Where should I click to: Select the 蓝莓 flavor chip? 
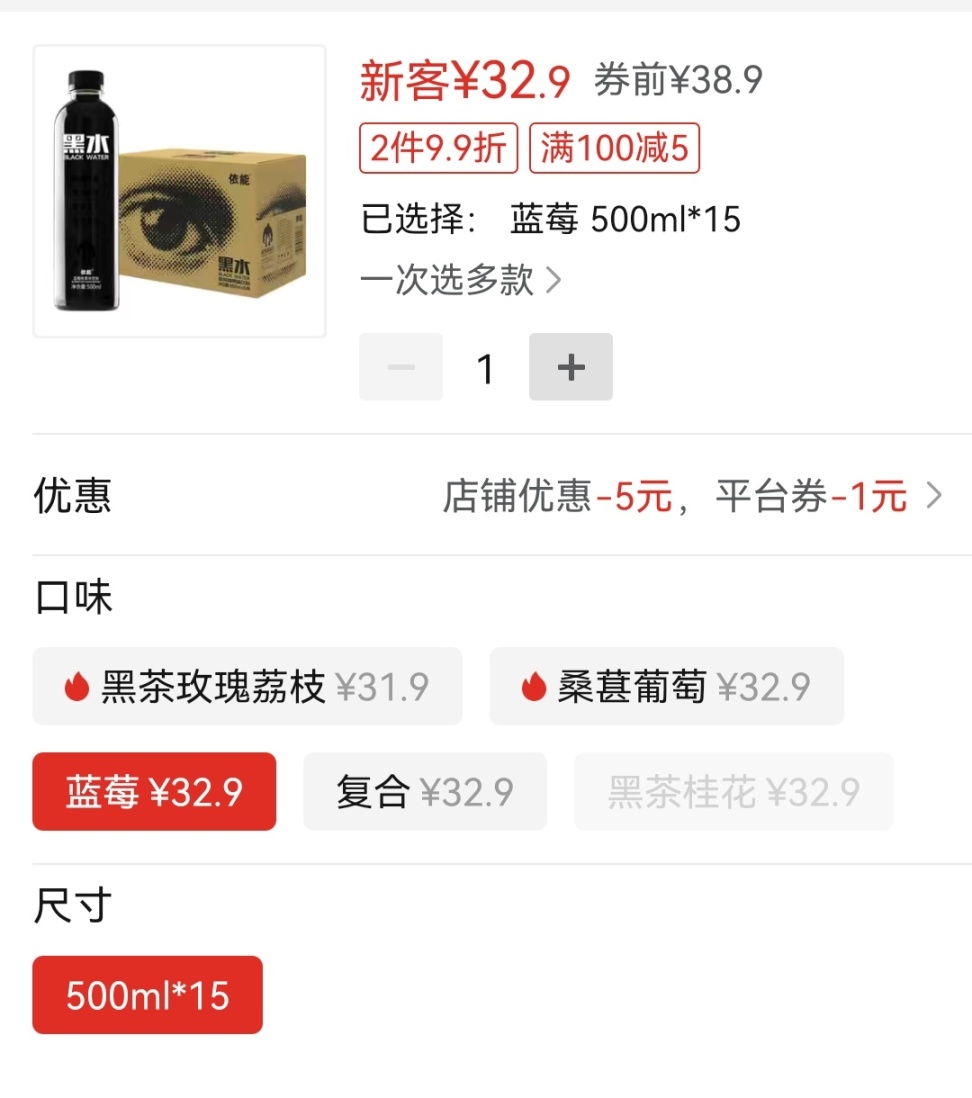click(154, 792)
